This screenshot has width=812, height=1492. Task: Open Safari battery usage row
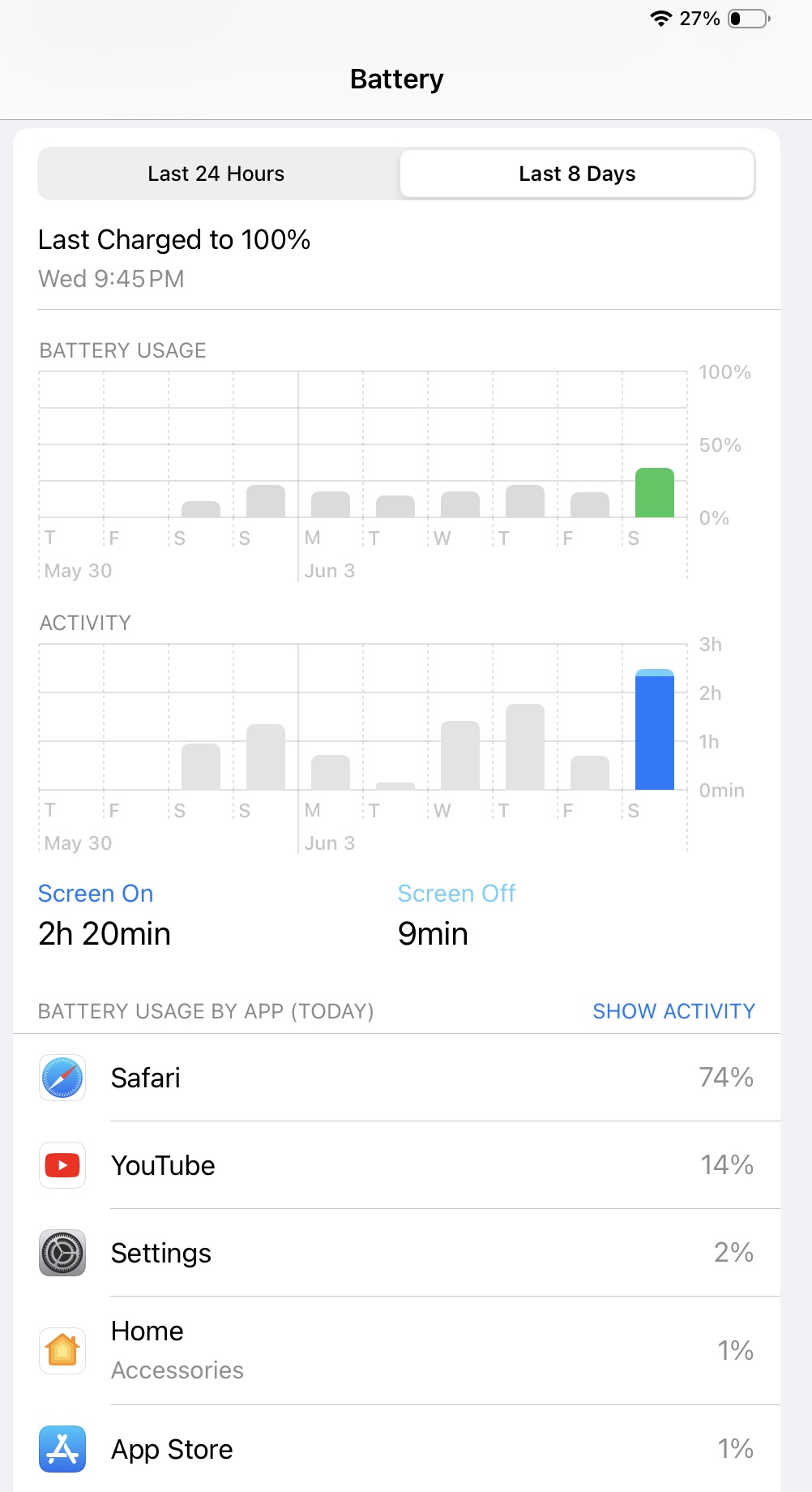click(397, 1078)
